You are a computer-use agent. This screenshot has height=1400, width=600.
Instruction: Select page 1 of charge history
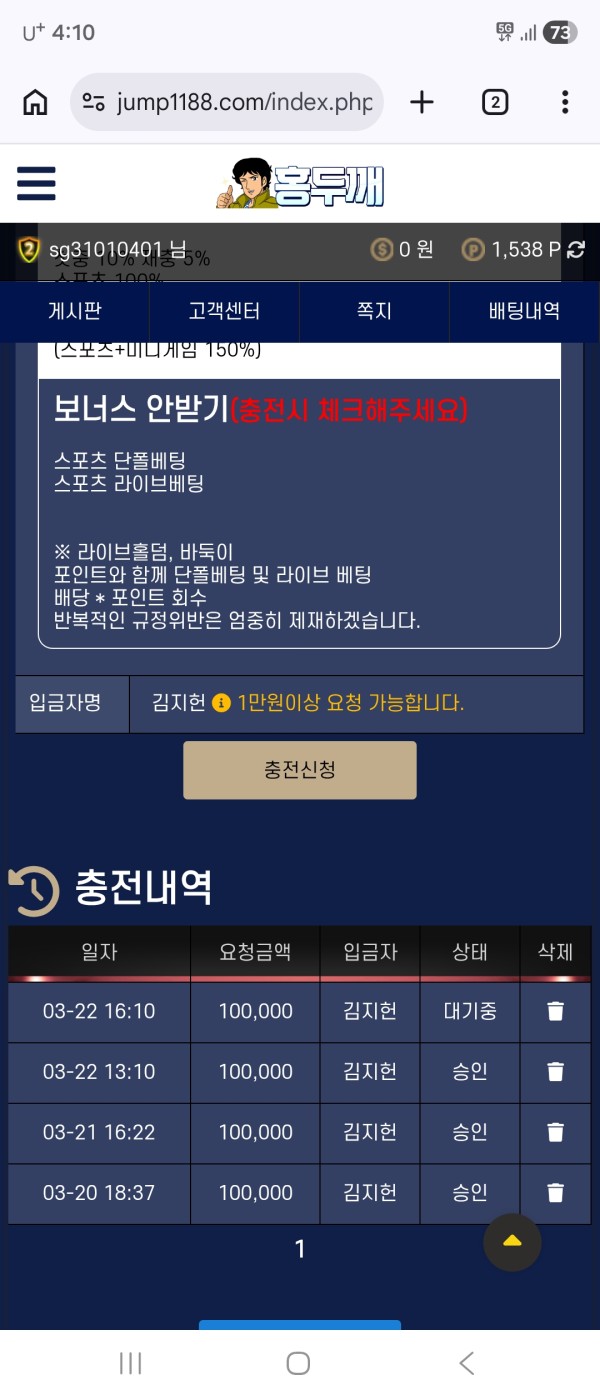[299, 1249]
